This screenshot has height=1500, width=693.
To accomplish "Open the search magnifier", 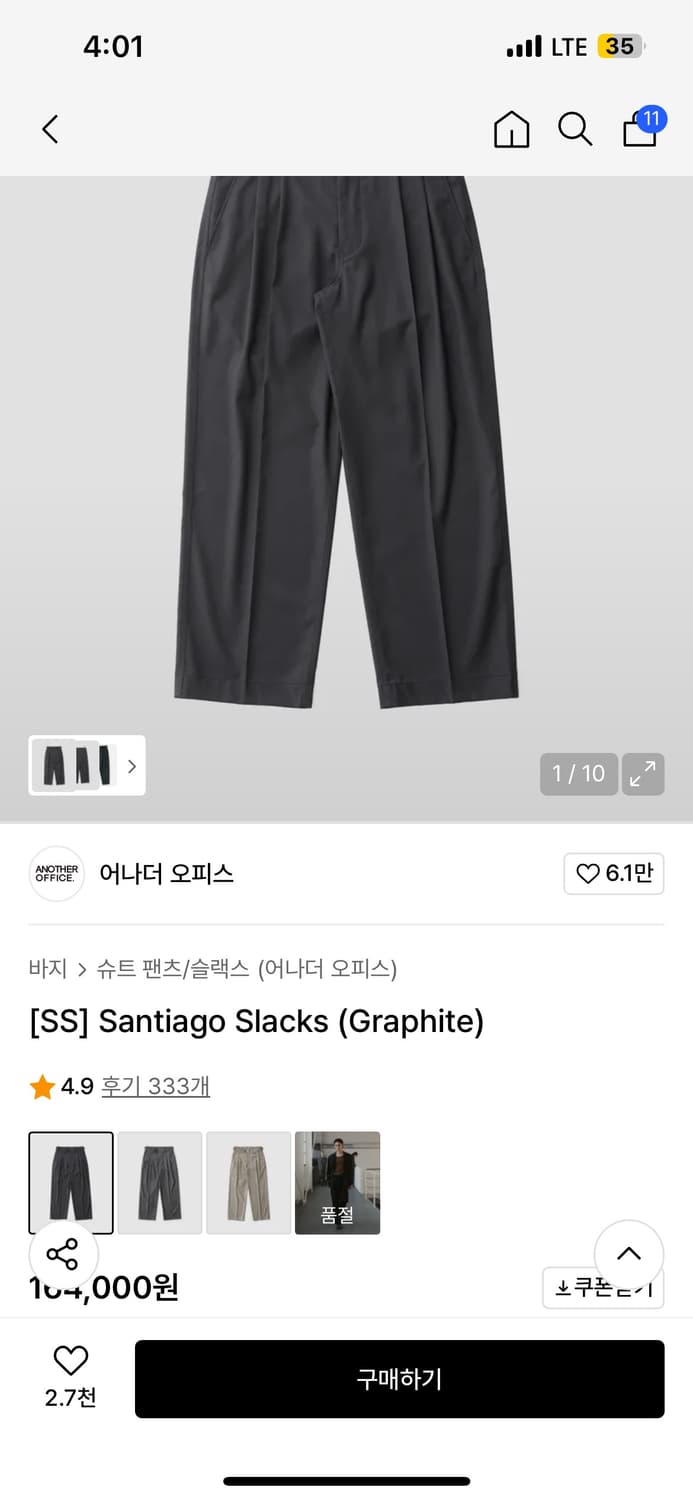I will pos(575,129).
